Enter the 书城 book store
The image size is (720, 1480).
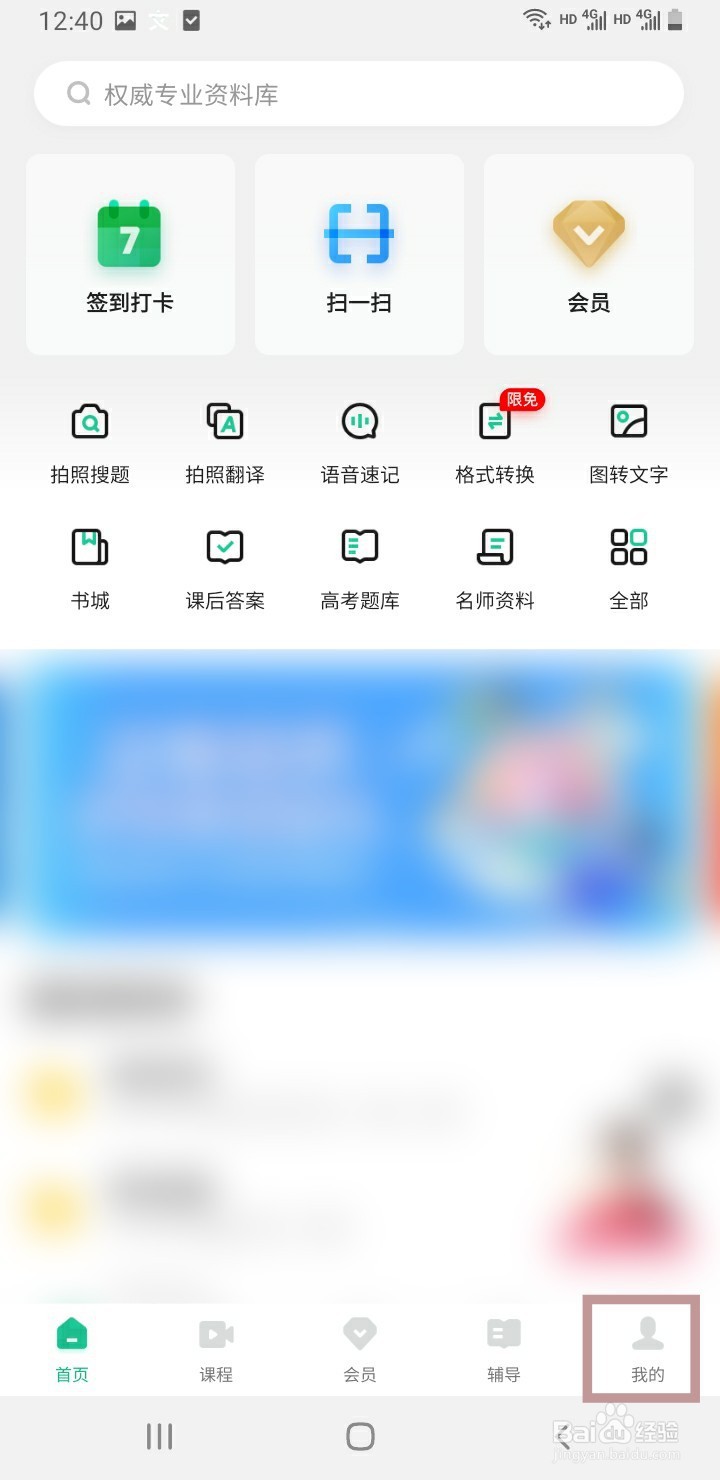point(89,565)
